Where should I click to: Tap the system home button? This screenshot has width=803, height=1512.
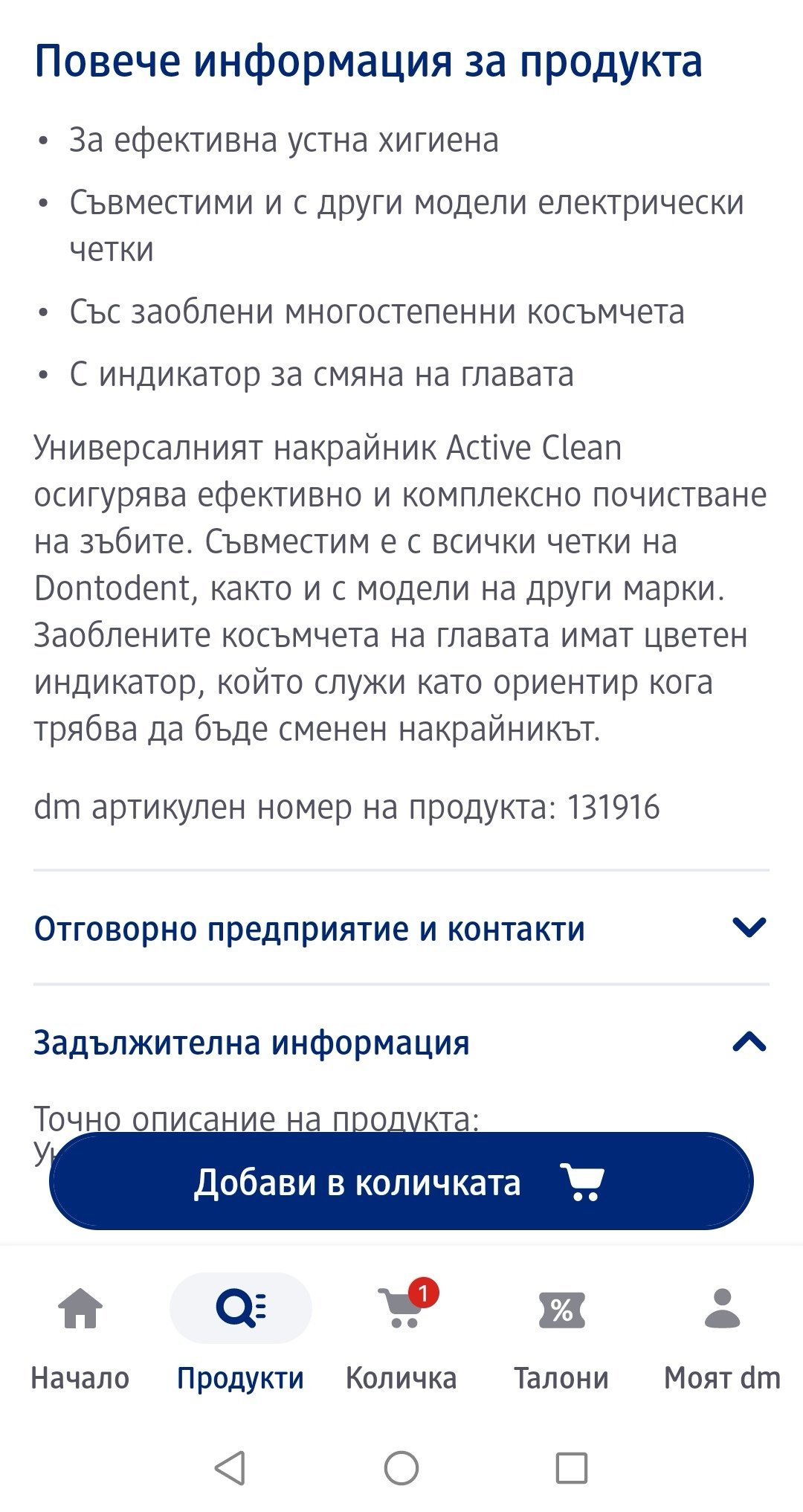401,1467
